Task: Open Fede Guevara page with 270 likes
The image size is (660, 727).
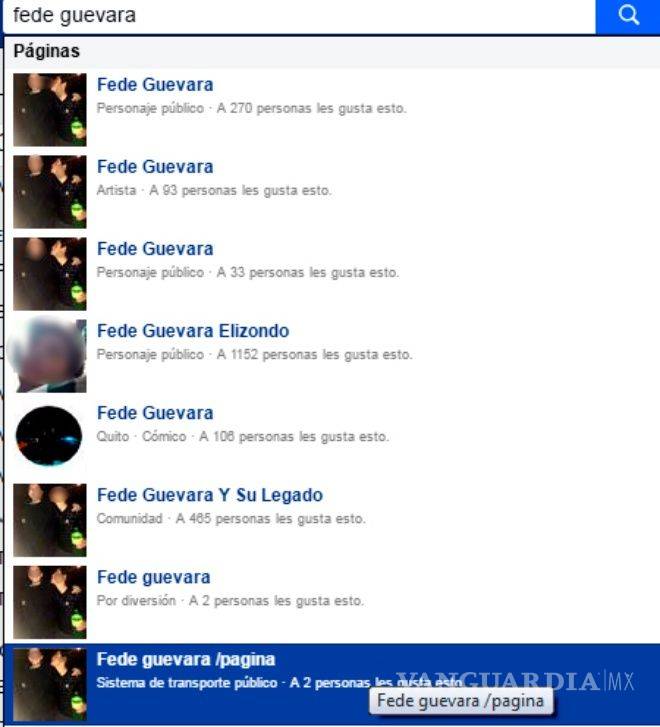Action: click(x=155, y=85)
